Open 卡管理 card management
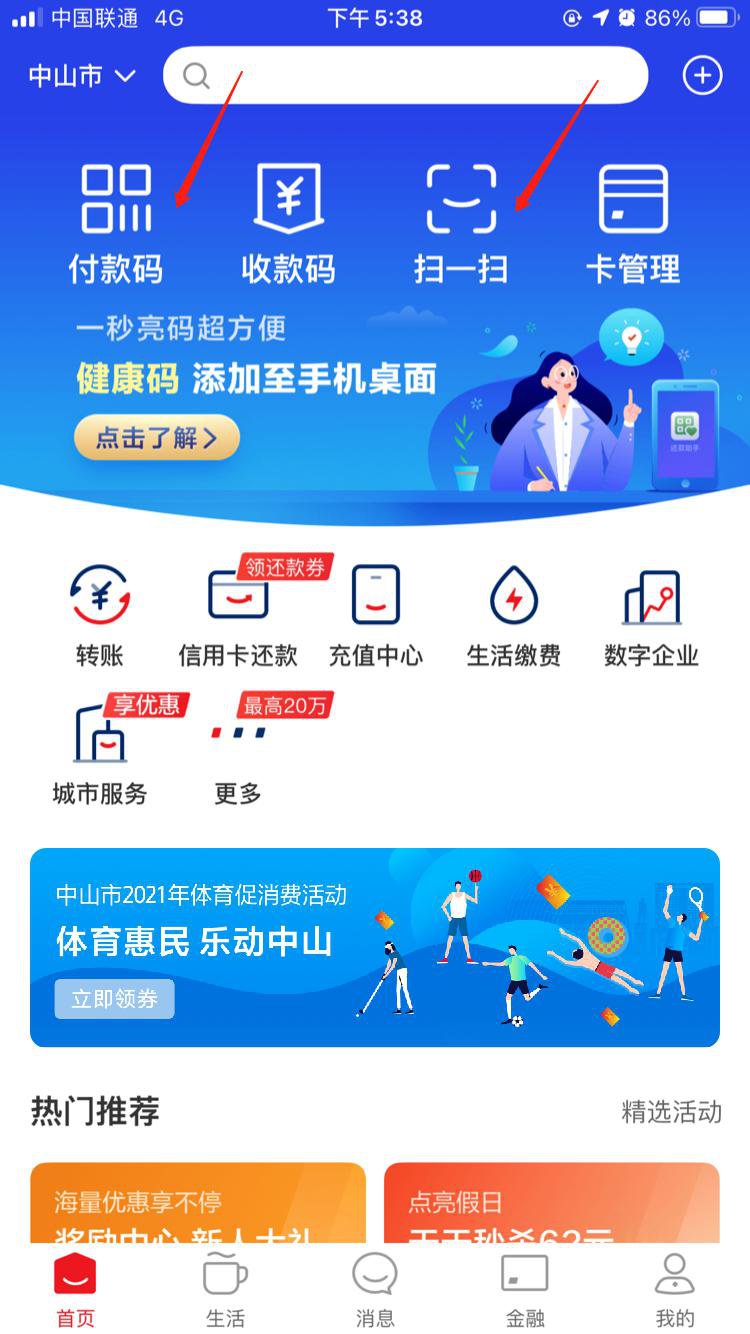This screenshot has height=1334, width=750. point(633,223)
